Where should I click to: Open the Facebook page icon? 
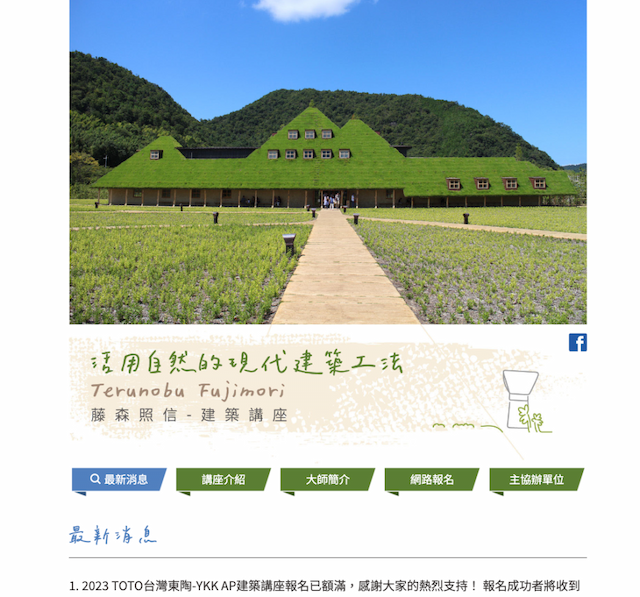click(577, 342)
